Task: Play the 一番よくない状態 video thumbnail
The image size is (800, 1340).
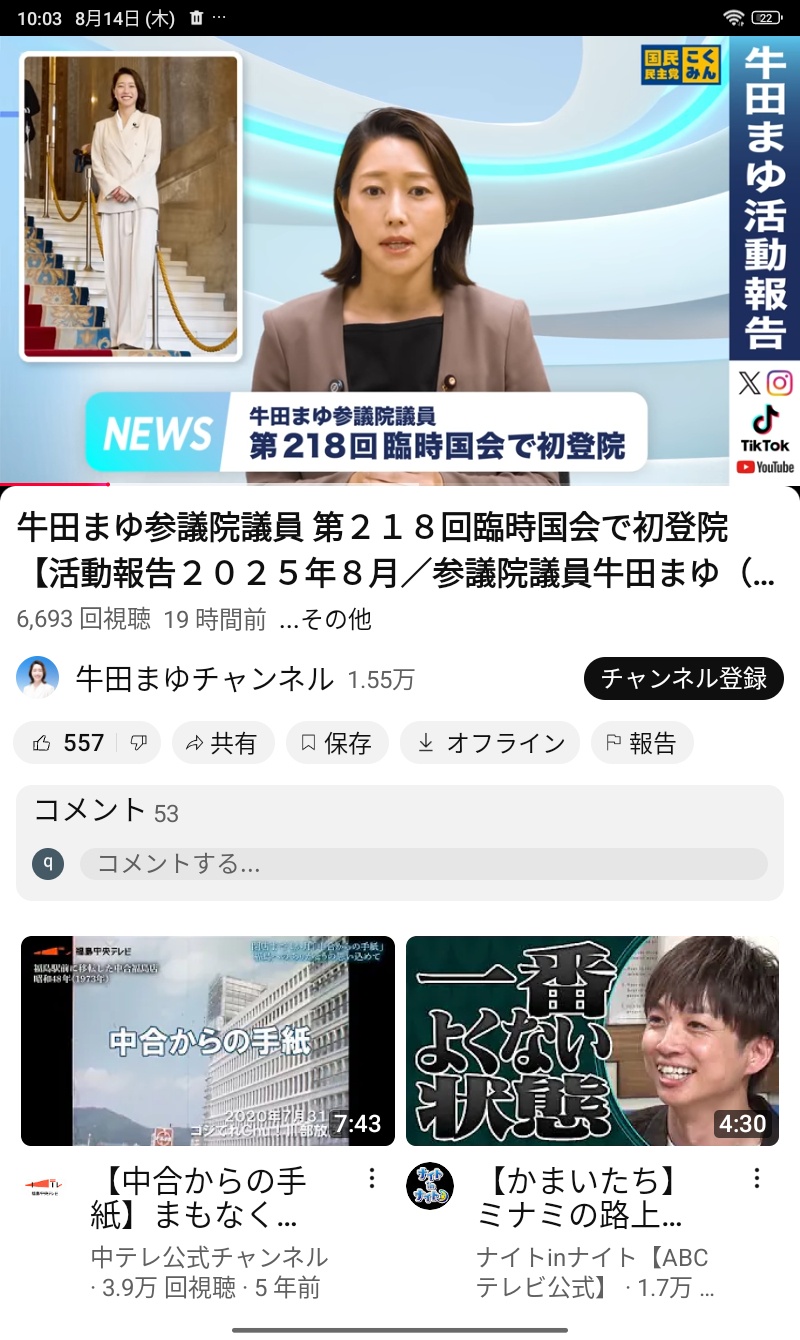Action: [x=593, y=1041]
